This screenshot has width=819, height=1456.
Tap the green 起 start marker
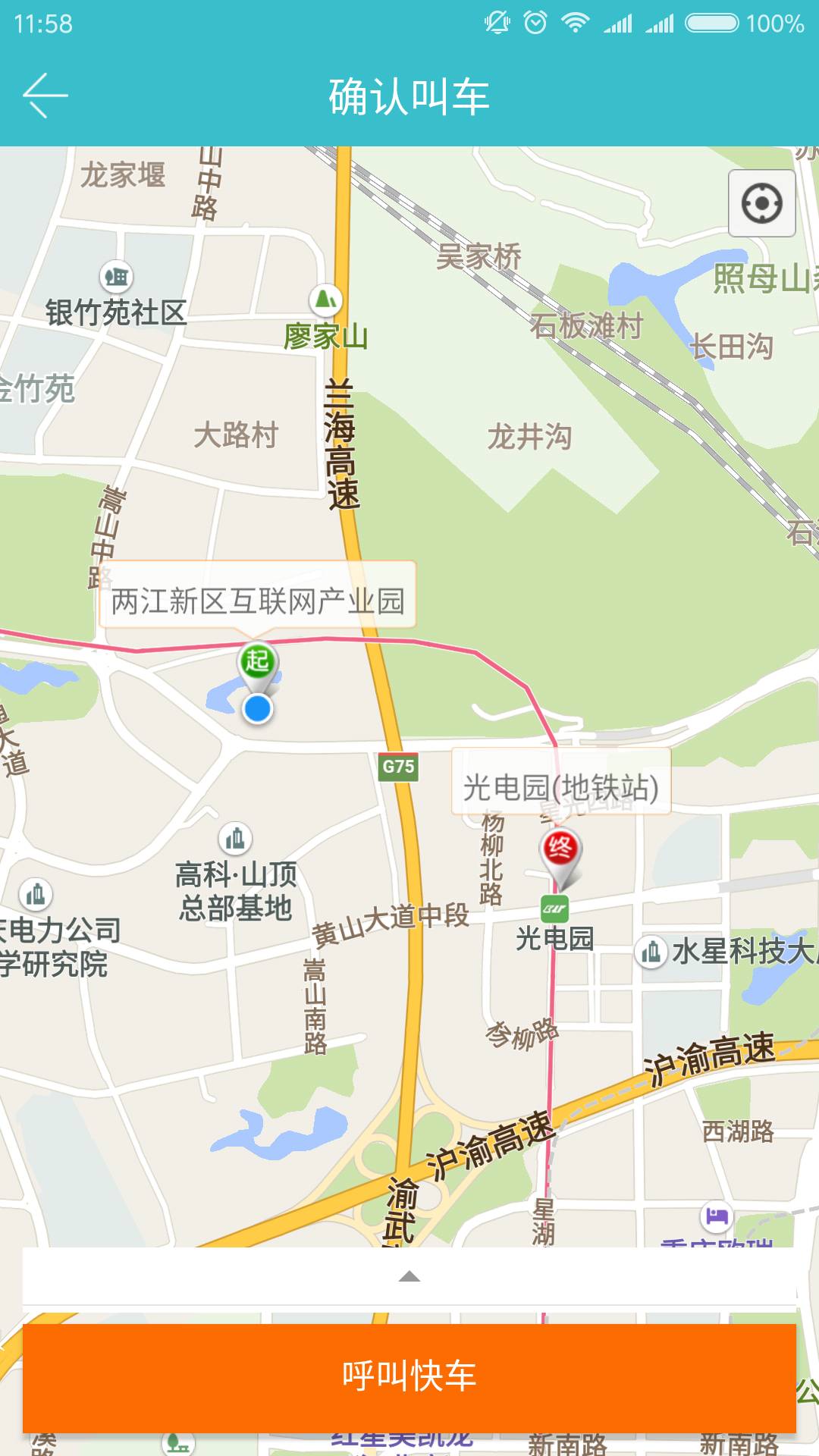coord(258,661)
